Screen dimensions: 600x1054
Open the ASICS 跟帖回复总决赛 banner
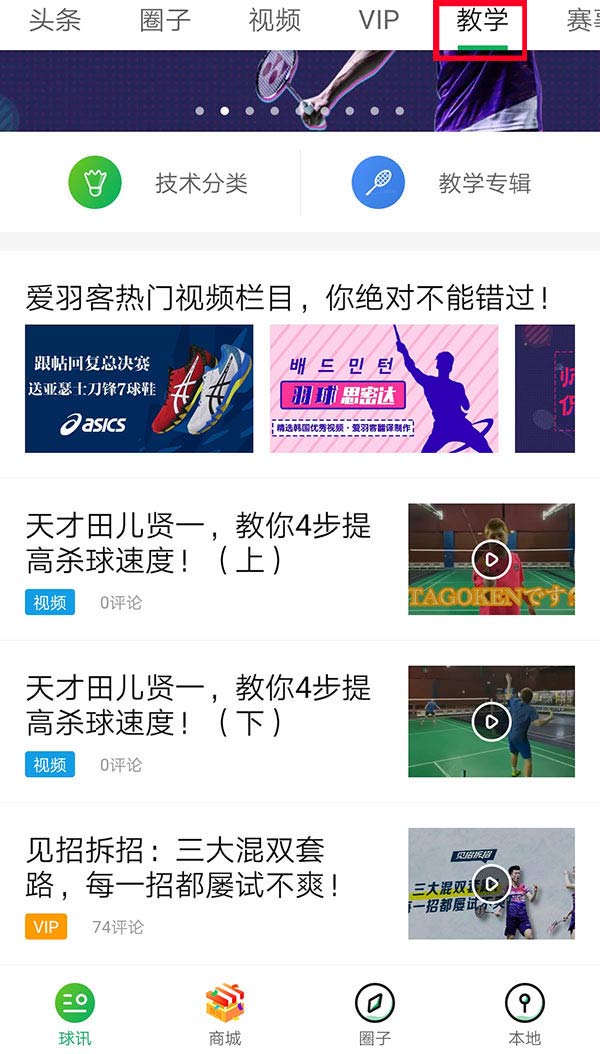point(139,388)
